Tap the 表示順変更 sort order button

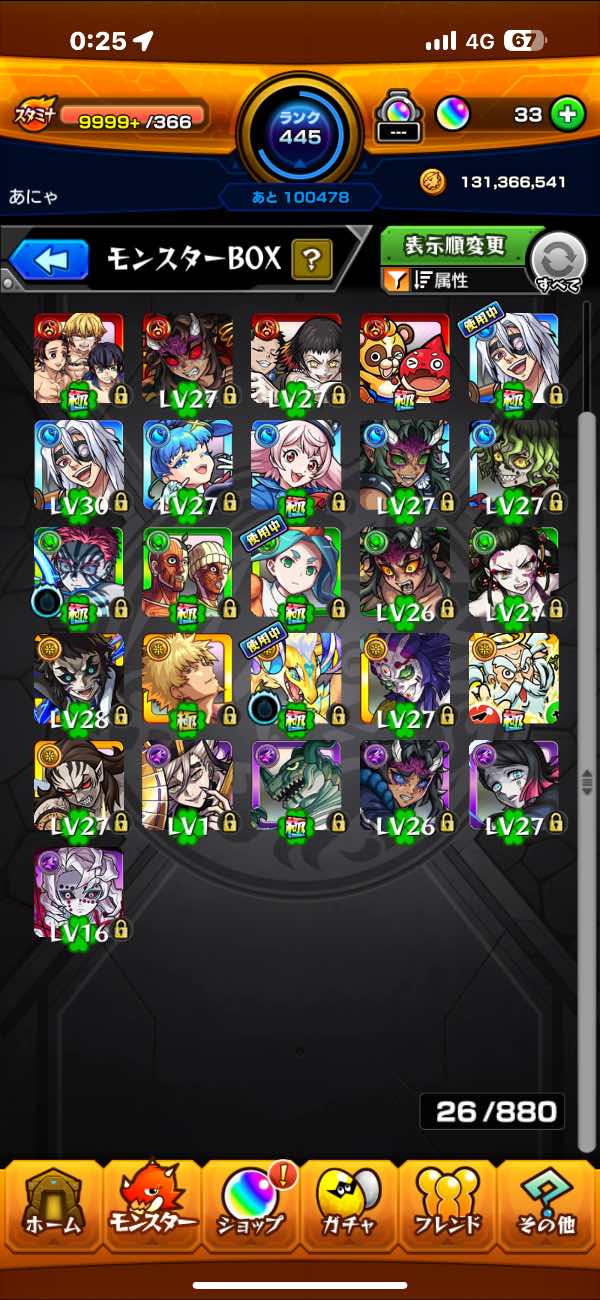455,246
